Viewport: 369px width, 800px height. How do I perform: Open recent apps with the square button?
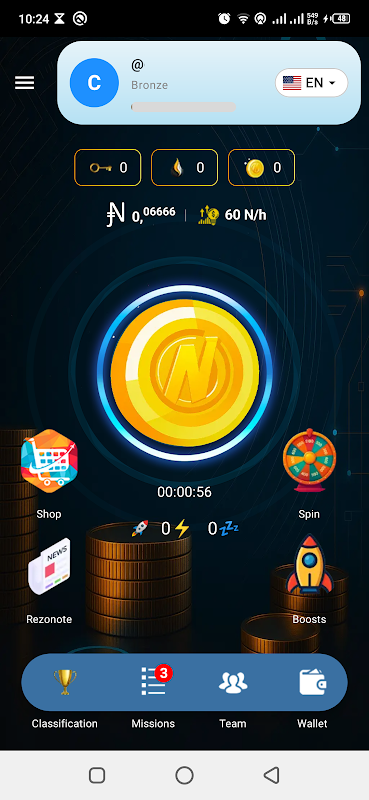[97, 776]
